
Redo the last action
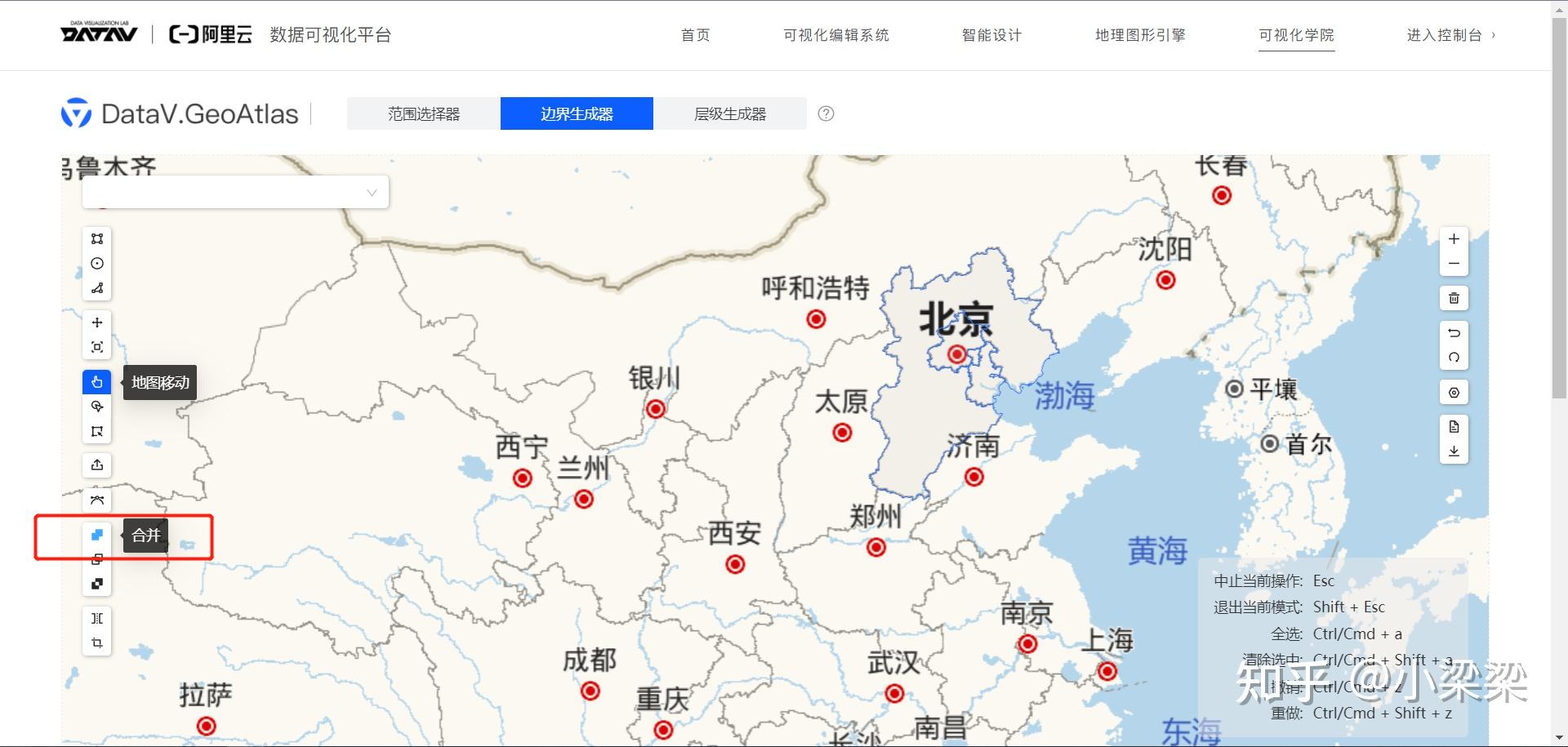[x=1454, y=357]
